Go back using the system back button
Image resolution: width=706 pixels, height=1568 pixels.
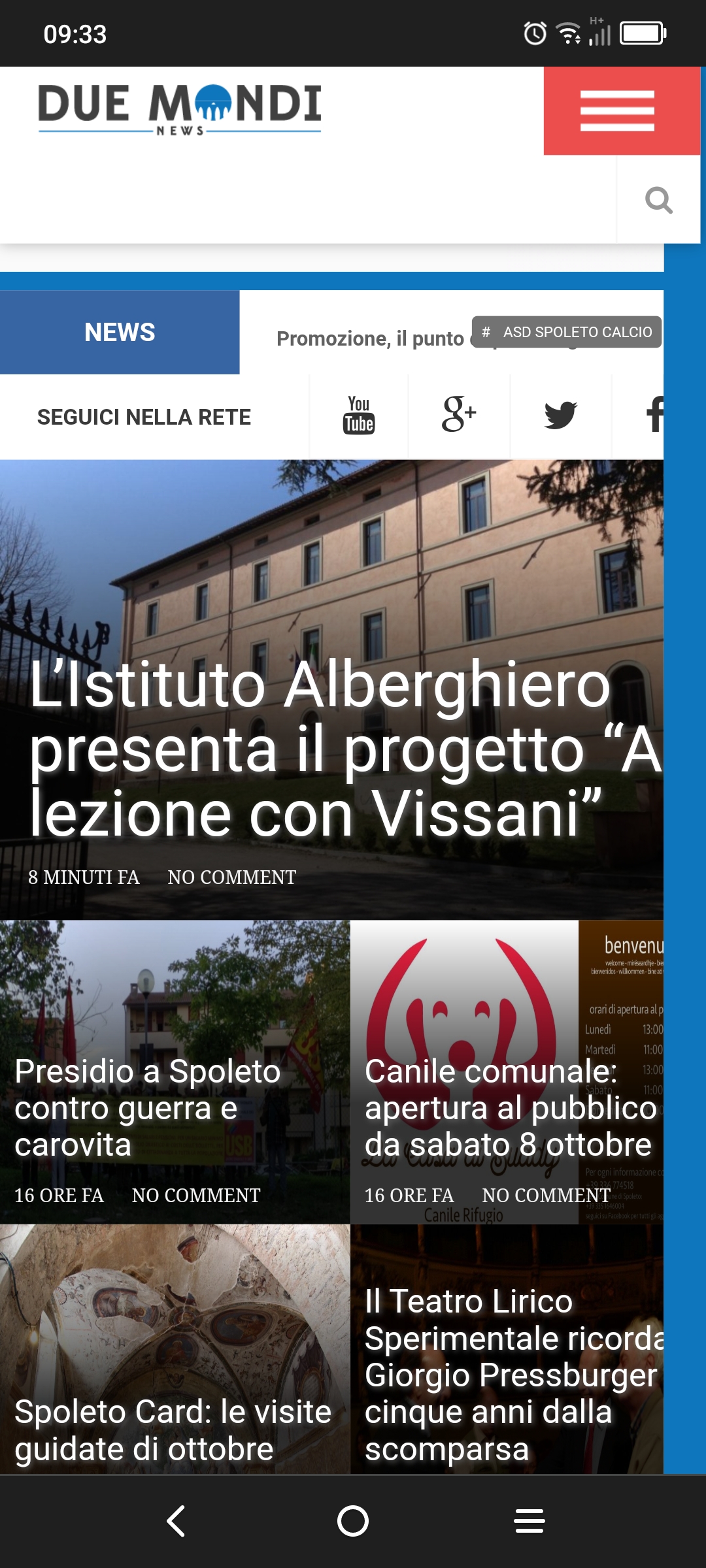tap(176, 1521)
